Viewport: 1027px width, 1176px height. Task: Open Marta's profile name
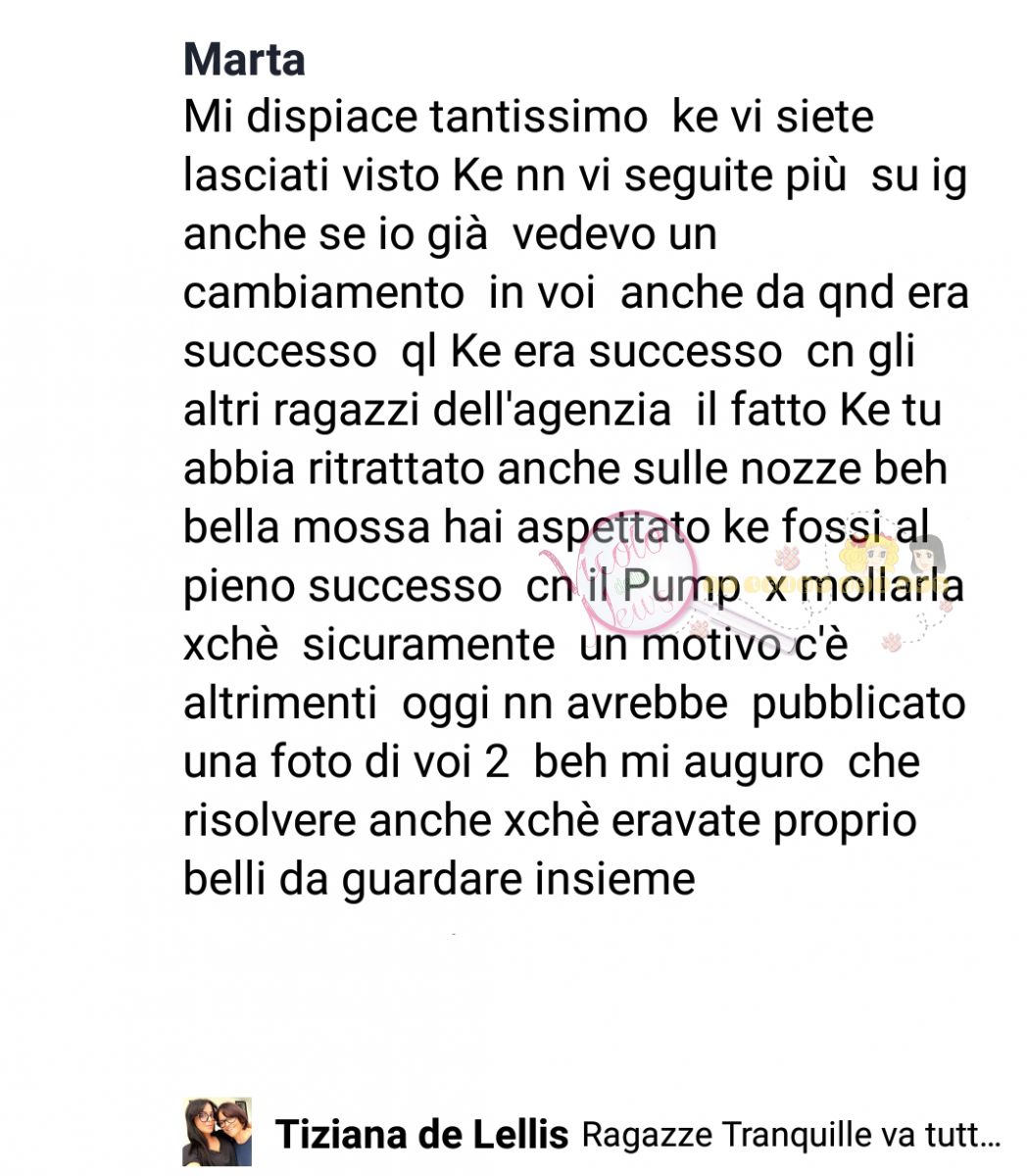(x=244, y=60)
